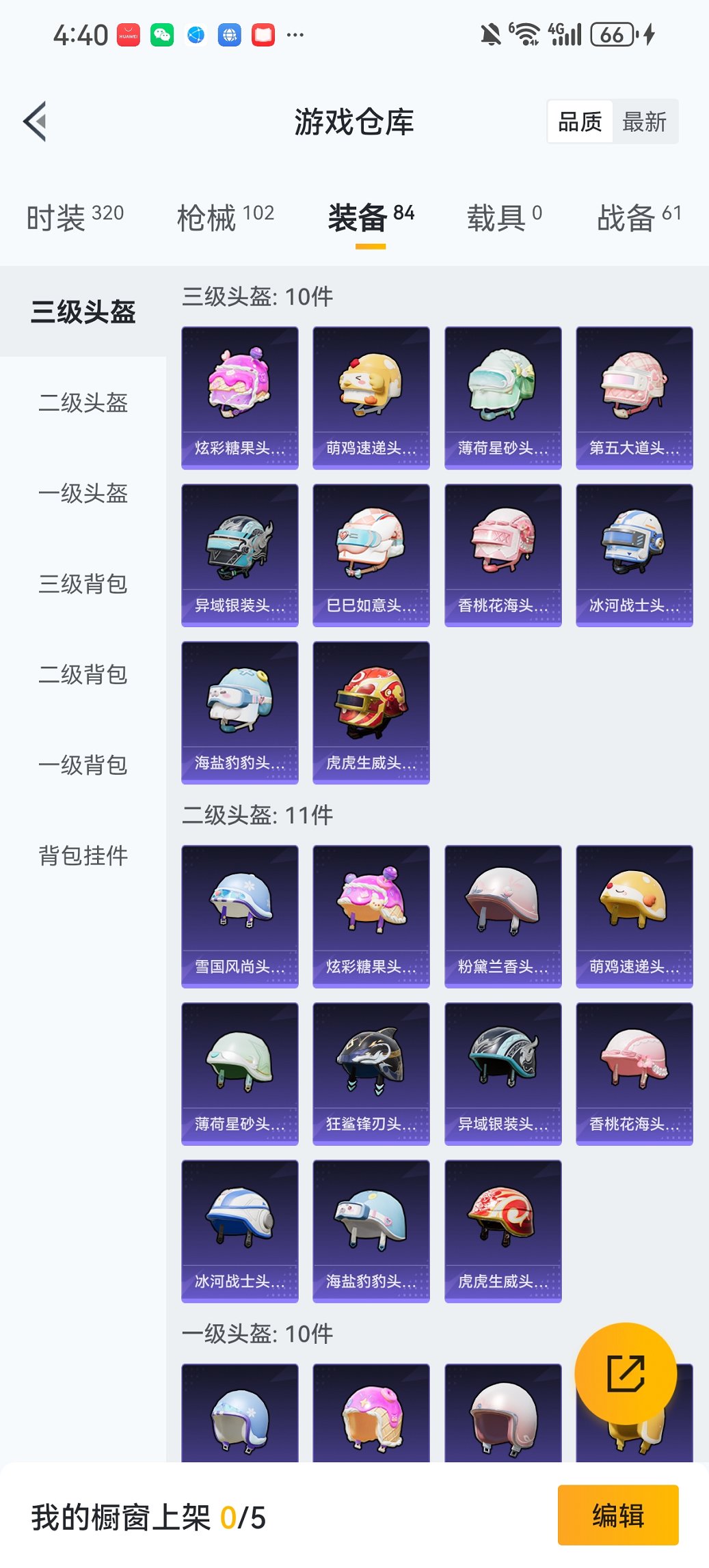Screen dimensions: 709x1568
Task: Show the 二级背包 category list
Action: 83,676
